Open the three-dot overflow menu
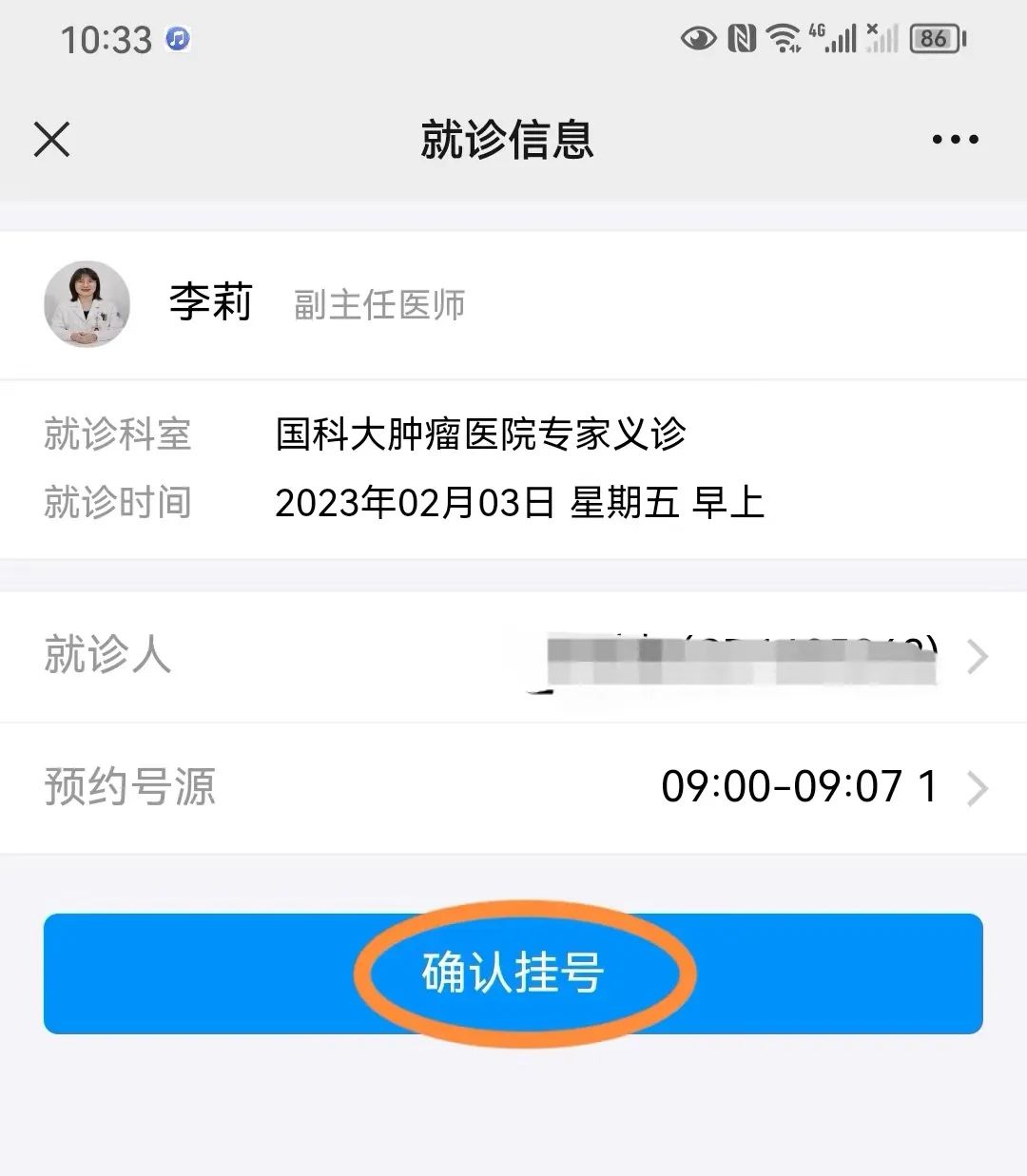 (955, 140)
